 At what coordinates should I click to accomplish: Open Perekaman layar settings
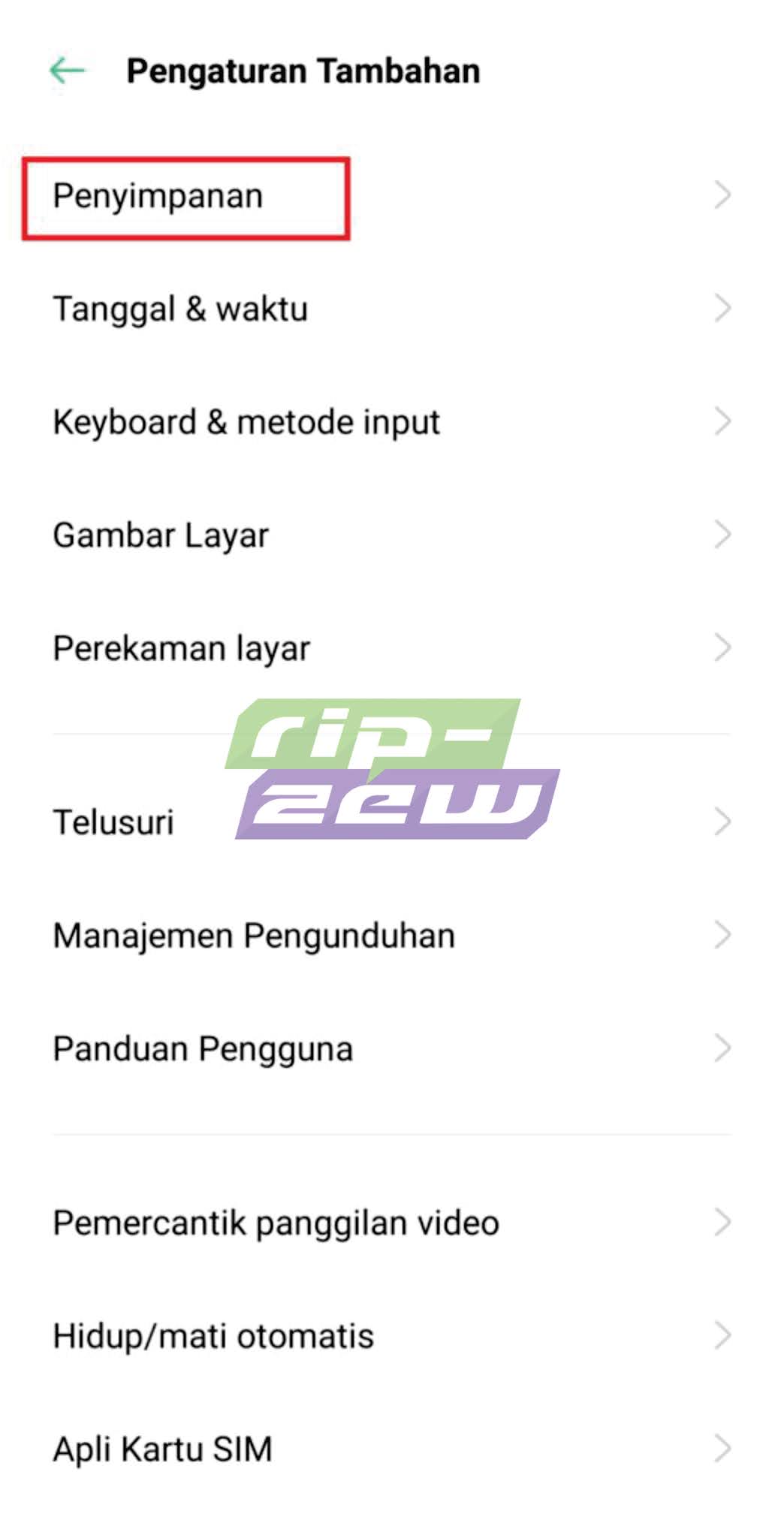[x=392, y=648]
